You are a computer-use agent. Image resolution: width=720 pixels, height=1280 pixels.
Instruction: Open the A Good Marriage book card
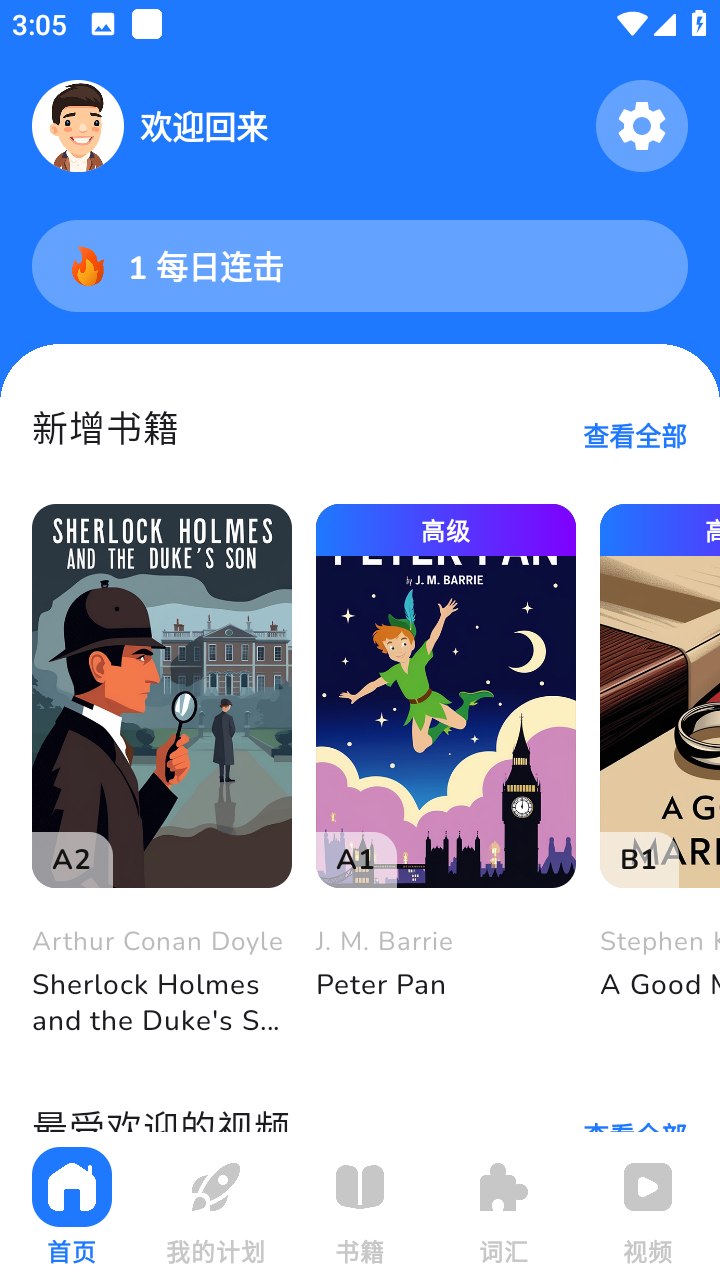tap(660, 696)
